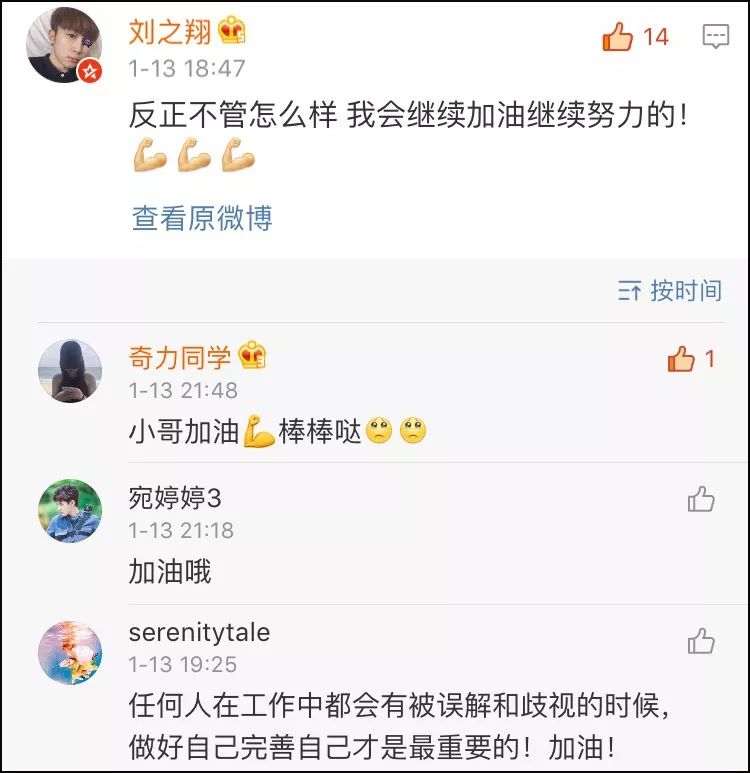
Task: Tap the username 宛婷婷3
Action: tap(175, 498)
